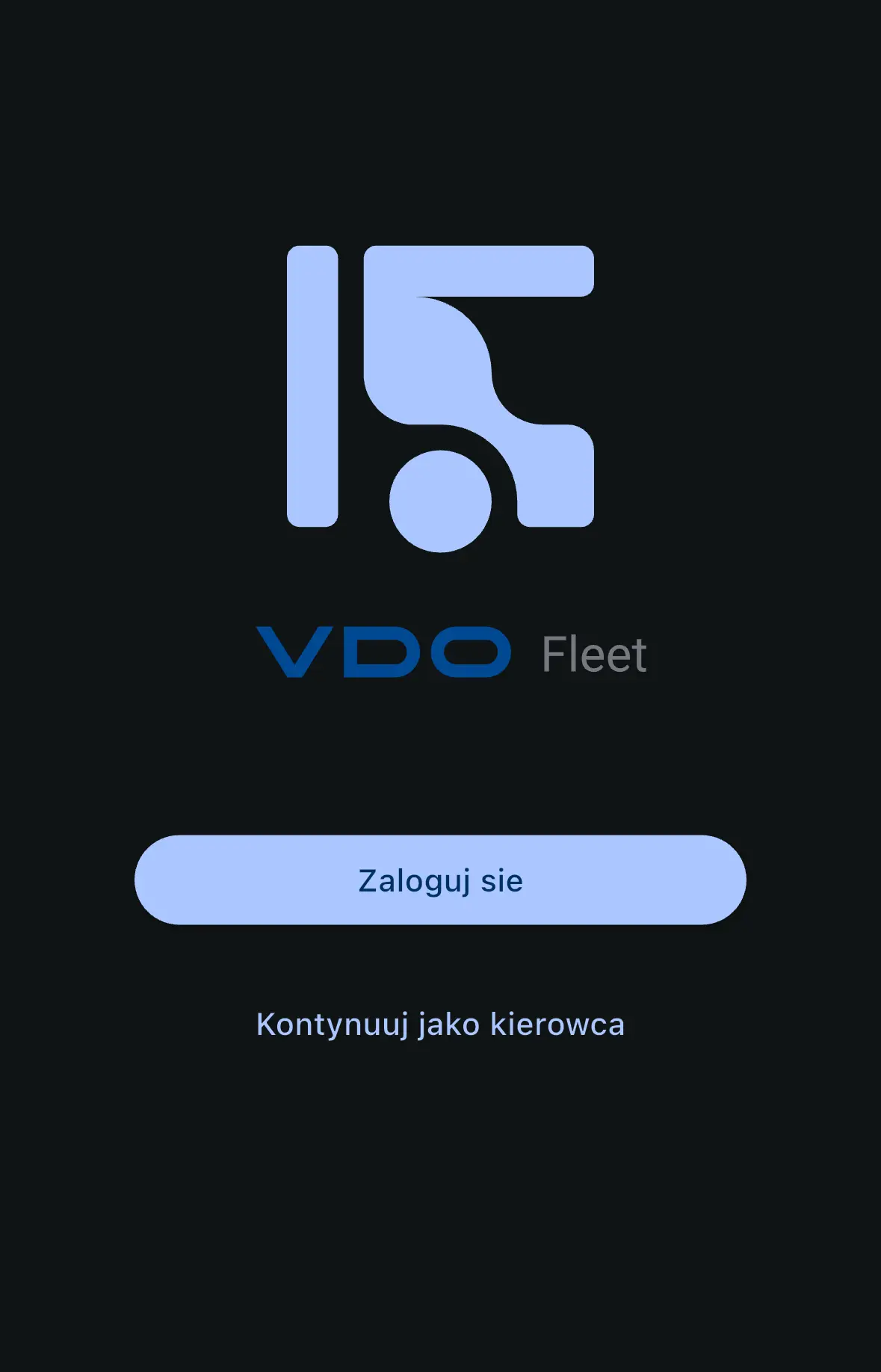
Task: Click the vertical bar of the truck icon
Action: 311,385
